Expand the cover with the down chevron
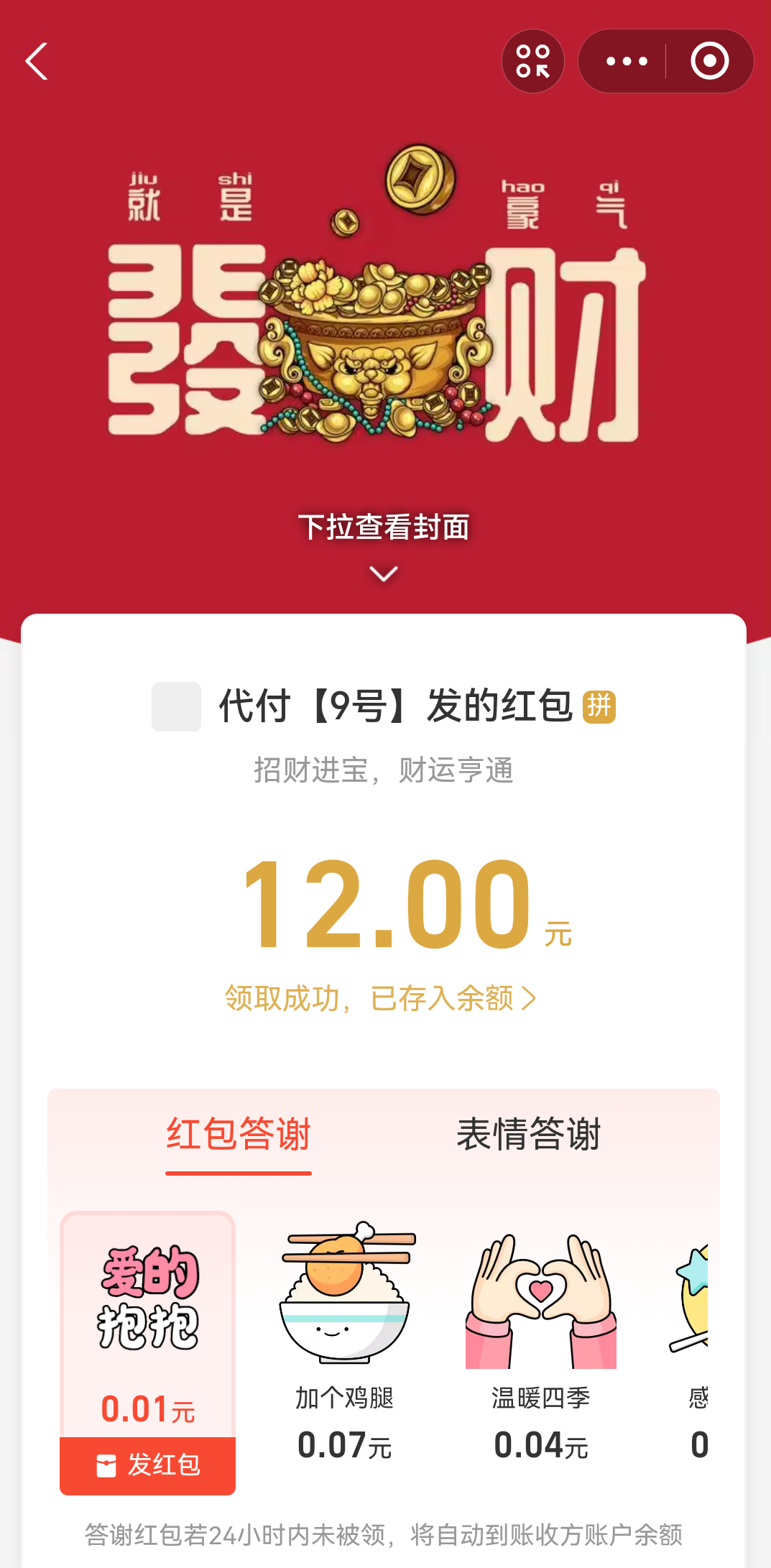The width and height of the screenshot is (771, 1568). pos(385,573)
